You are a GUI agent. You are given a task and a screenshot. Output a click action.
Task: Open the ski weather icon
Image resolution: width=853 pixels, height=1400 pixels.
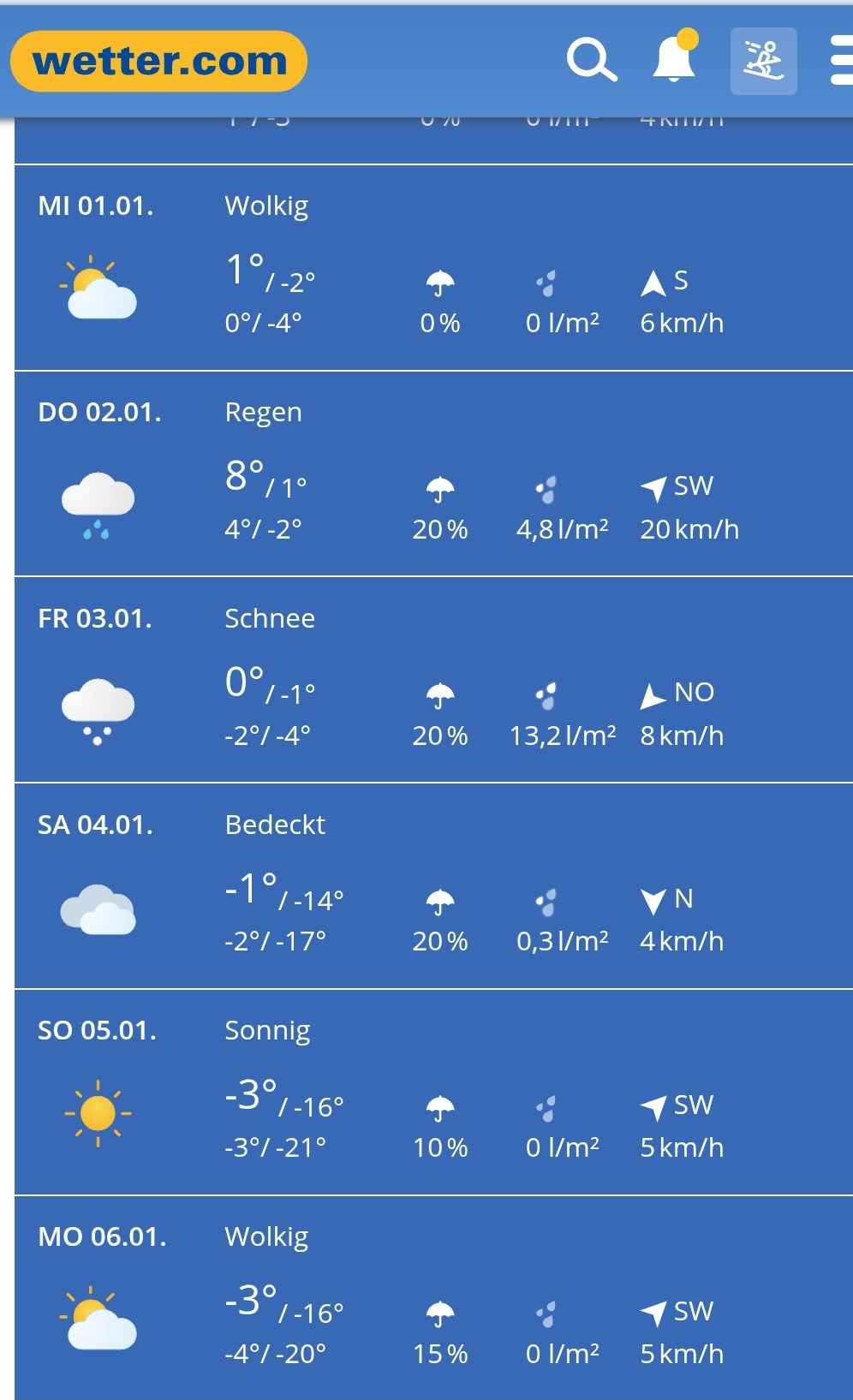763,61
